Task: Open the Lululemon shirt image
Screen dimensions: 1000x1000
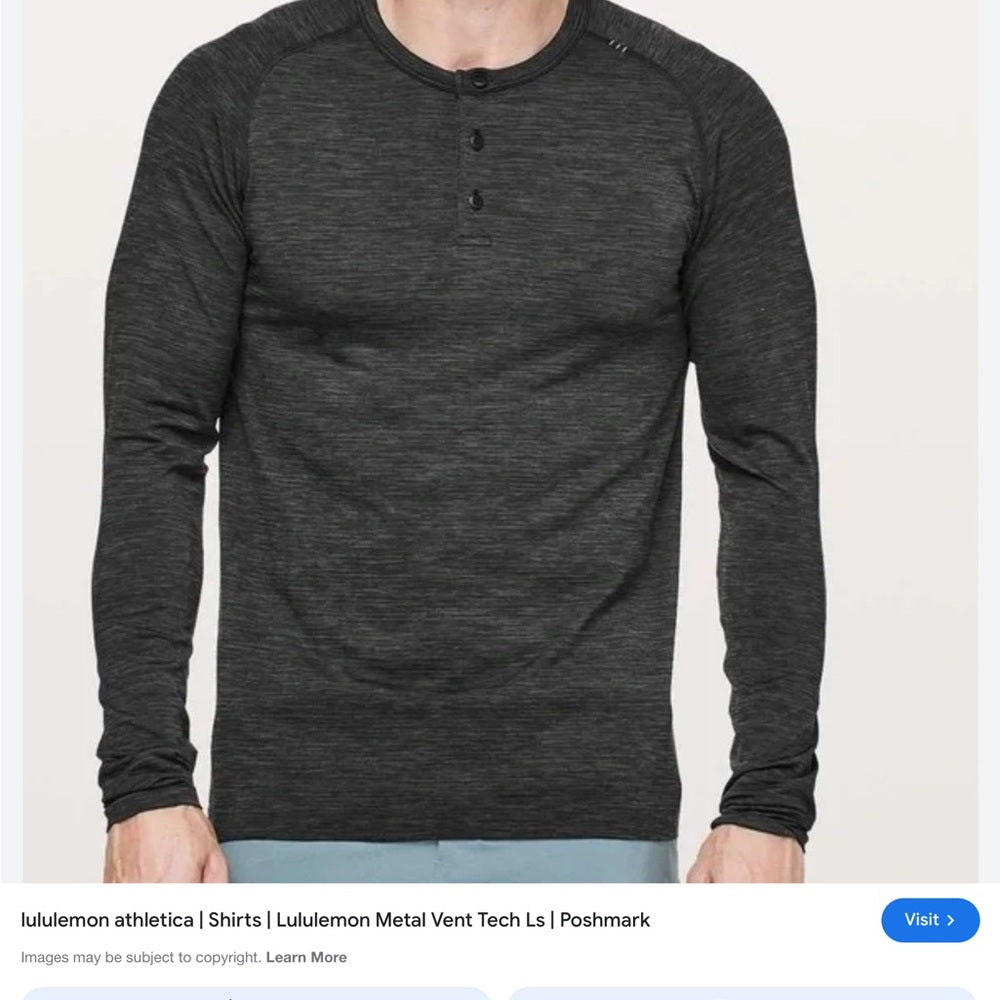Action: coord(500,440)
